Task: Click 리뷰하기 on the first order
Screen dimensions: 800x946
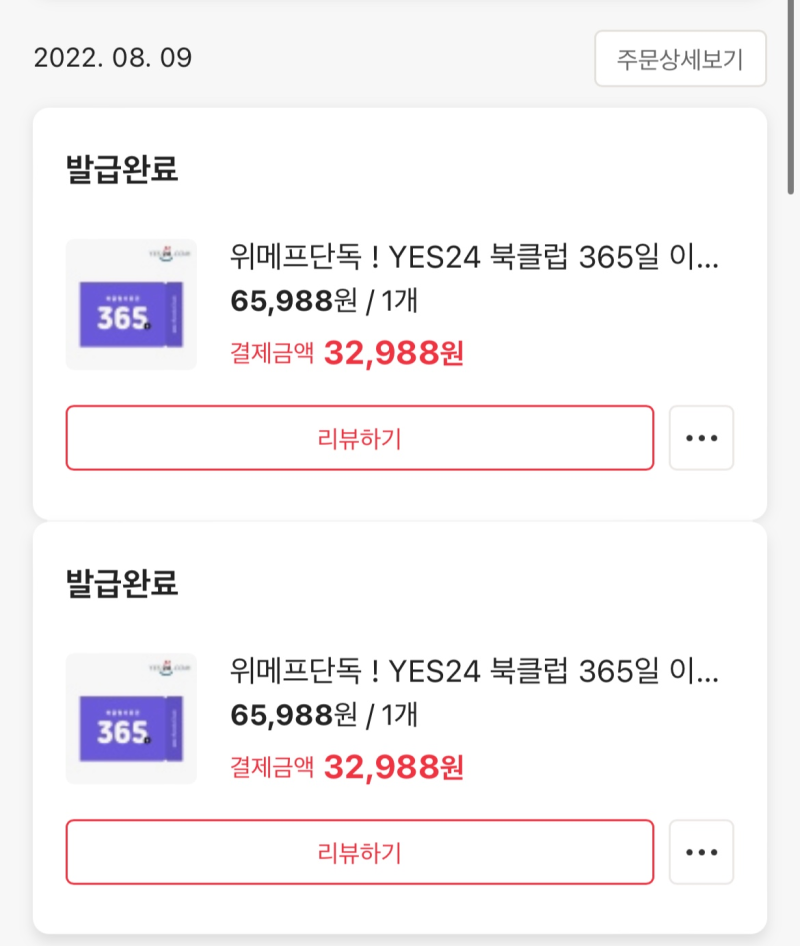Action: [x=358, y=437]
